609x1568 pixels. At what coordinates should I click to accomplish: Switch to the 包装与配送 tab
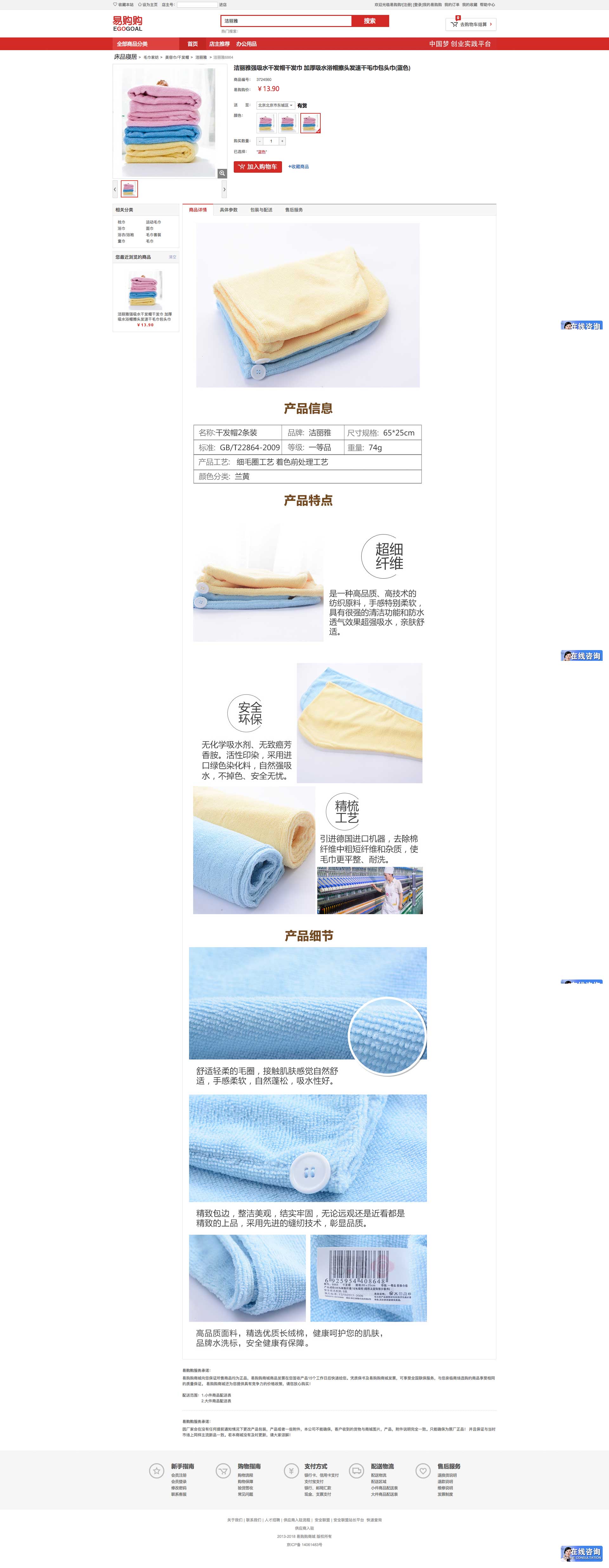pos(261,210)
